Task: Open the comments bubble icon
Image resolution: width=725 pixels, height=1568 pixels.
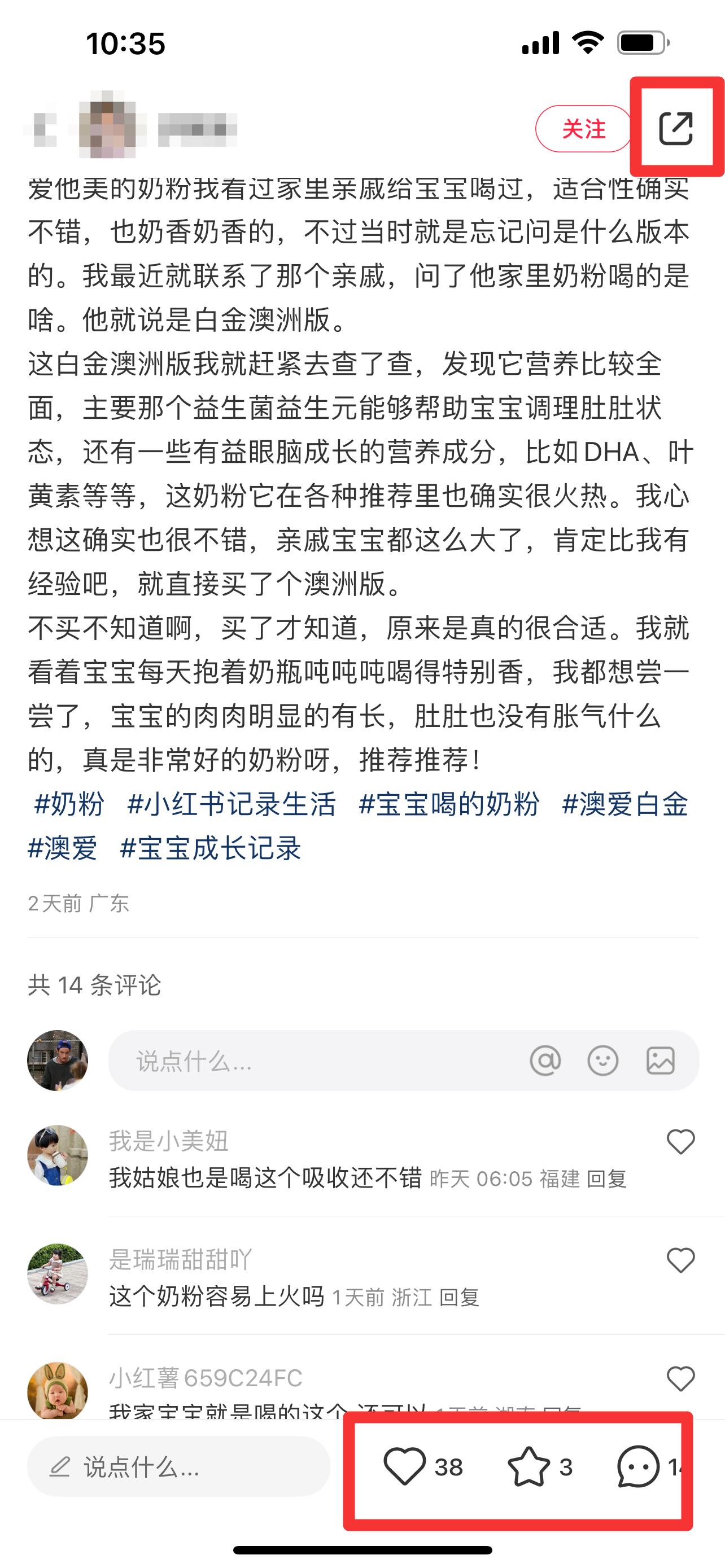Action: [x=638, y=1466]
